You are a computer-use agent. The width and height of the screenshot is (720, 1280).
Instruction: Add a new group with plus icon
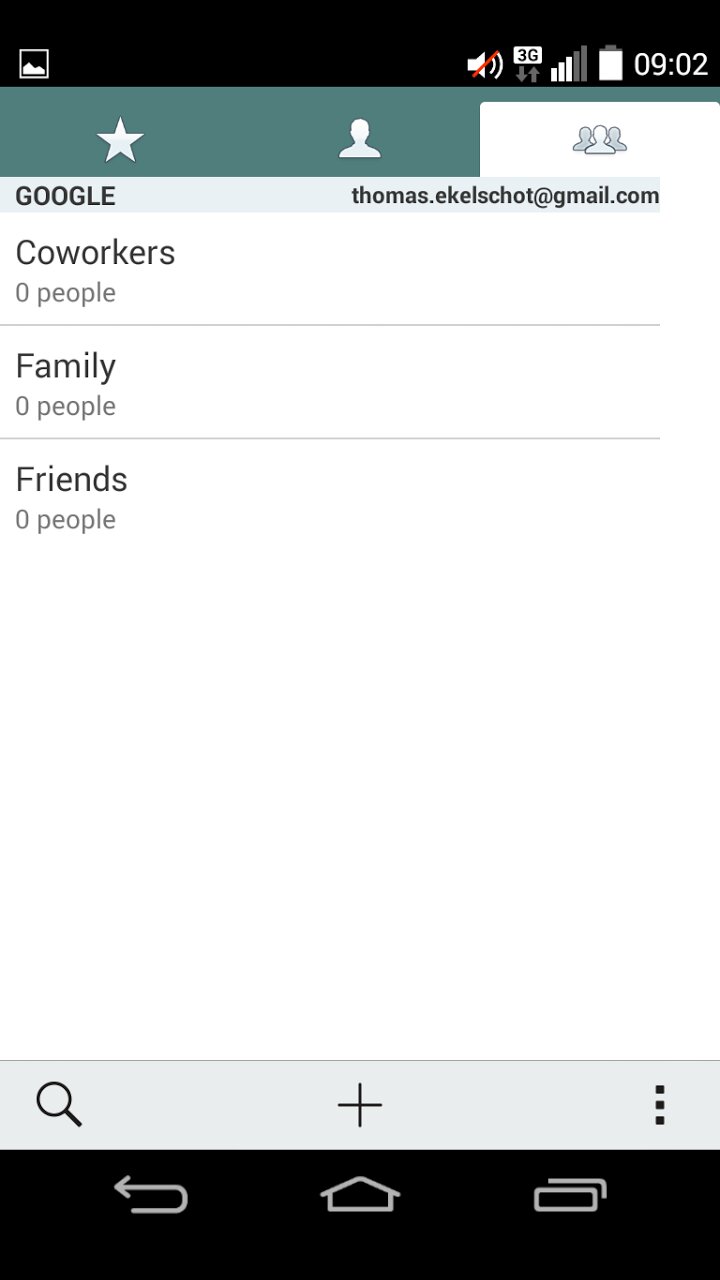pos(360,1105)
